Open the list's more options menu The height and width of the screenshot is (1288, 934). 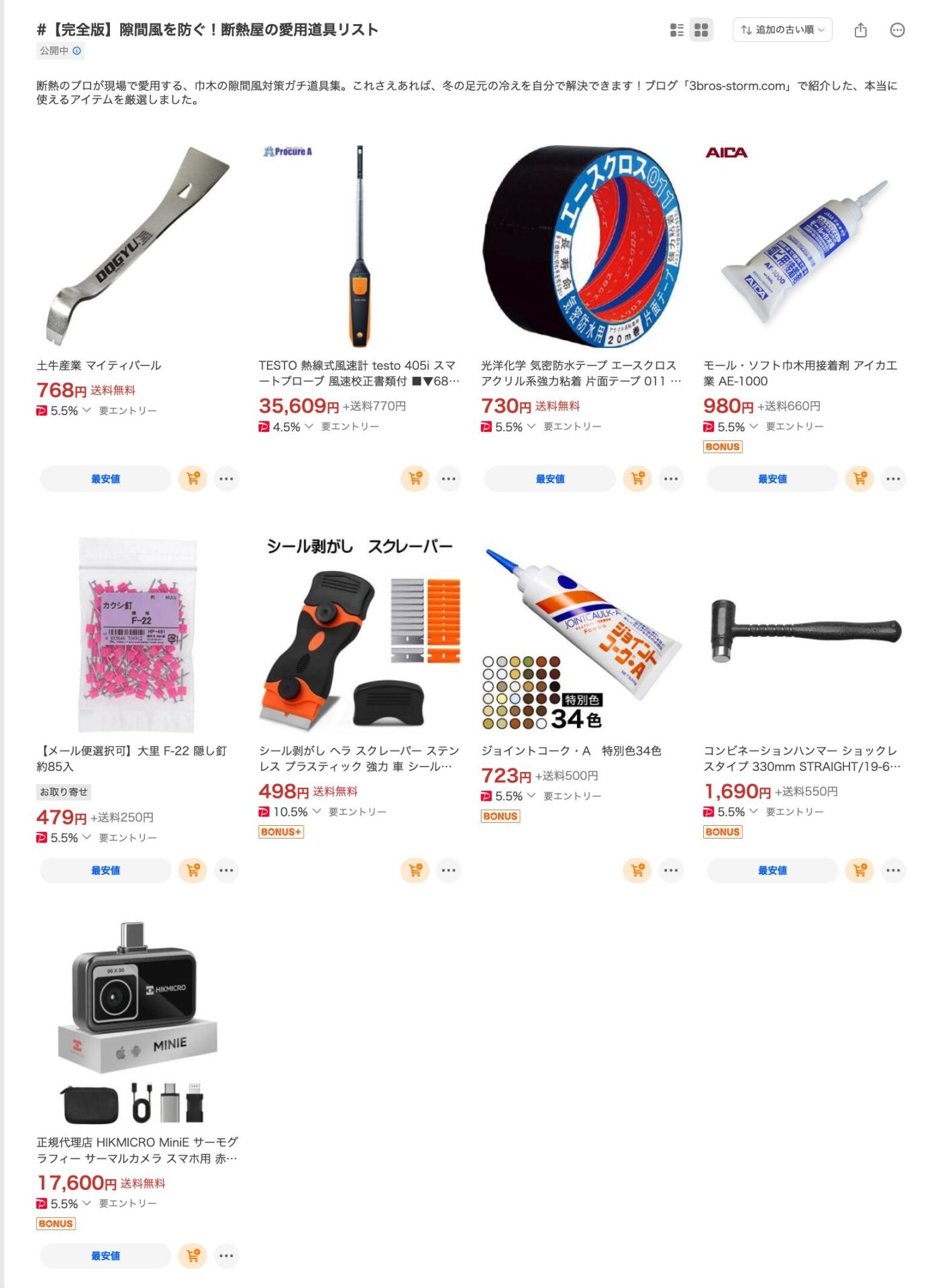click(x=897, y=30)
